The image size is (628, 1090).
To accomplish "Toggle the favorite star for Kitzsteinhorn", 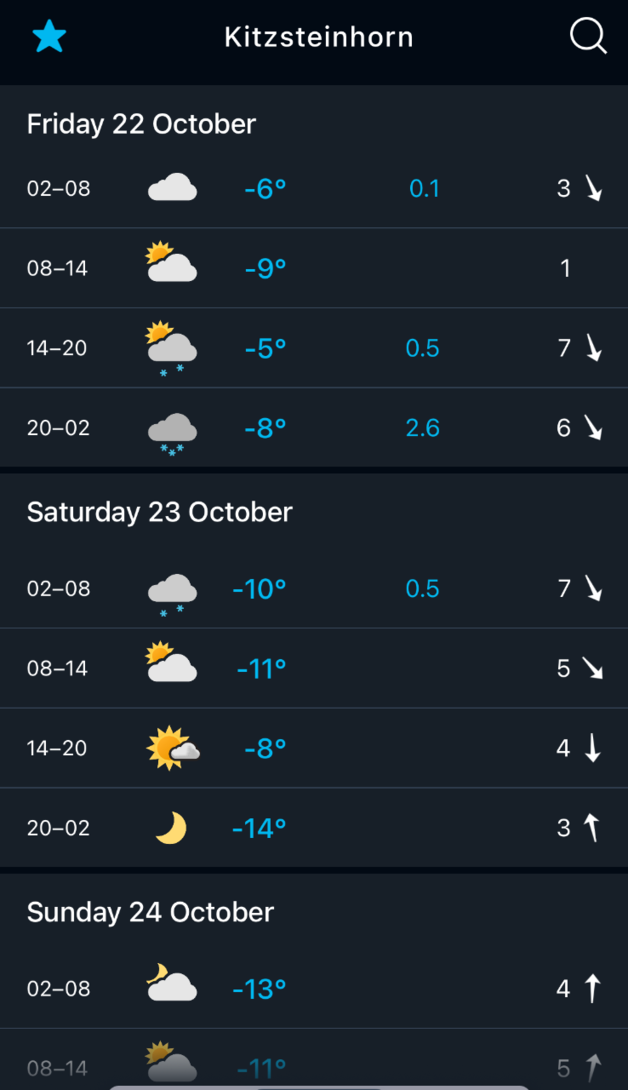I will 49,36.
